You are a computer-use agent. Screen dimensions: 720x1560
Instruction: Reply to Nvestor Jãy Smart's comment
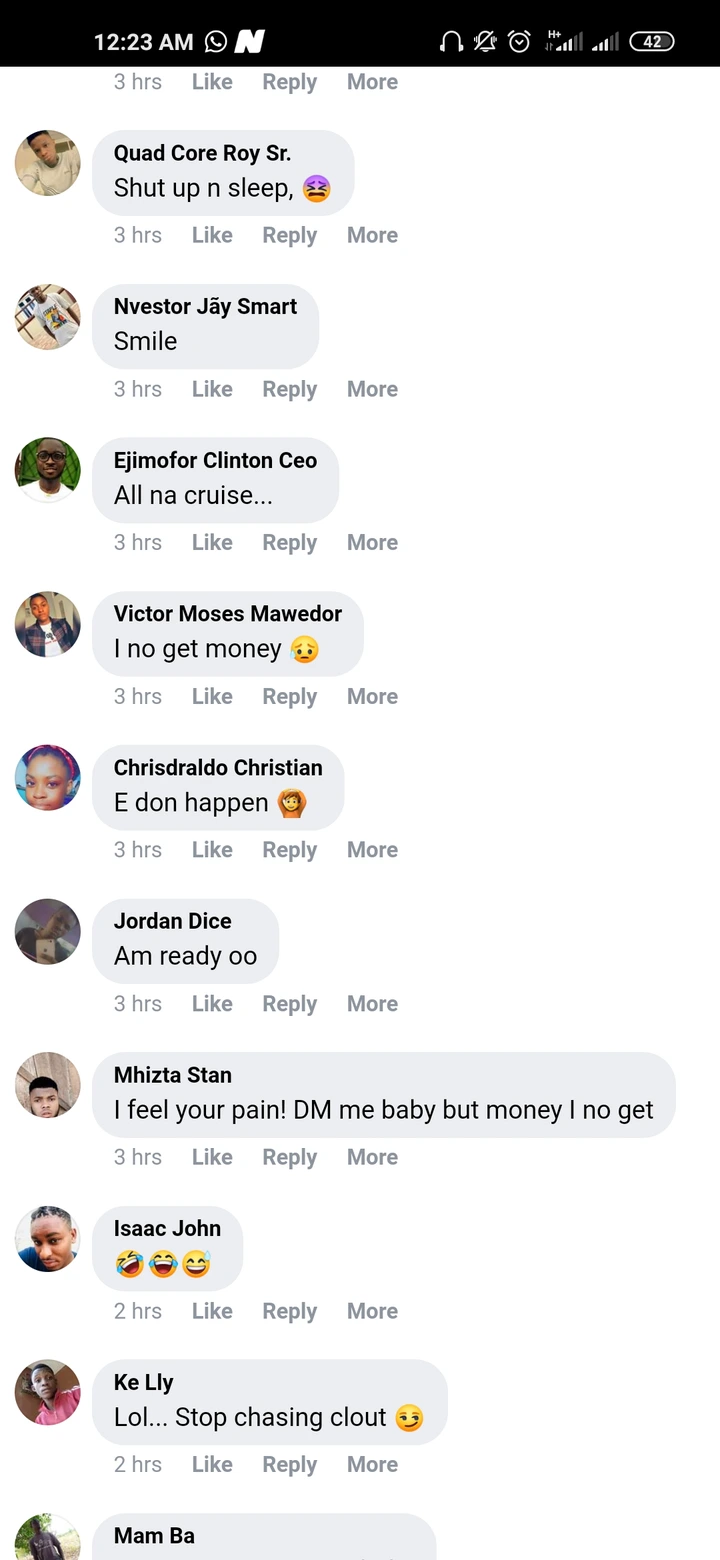289,389
